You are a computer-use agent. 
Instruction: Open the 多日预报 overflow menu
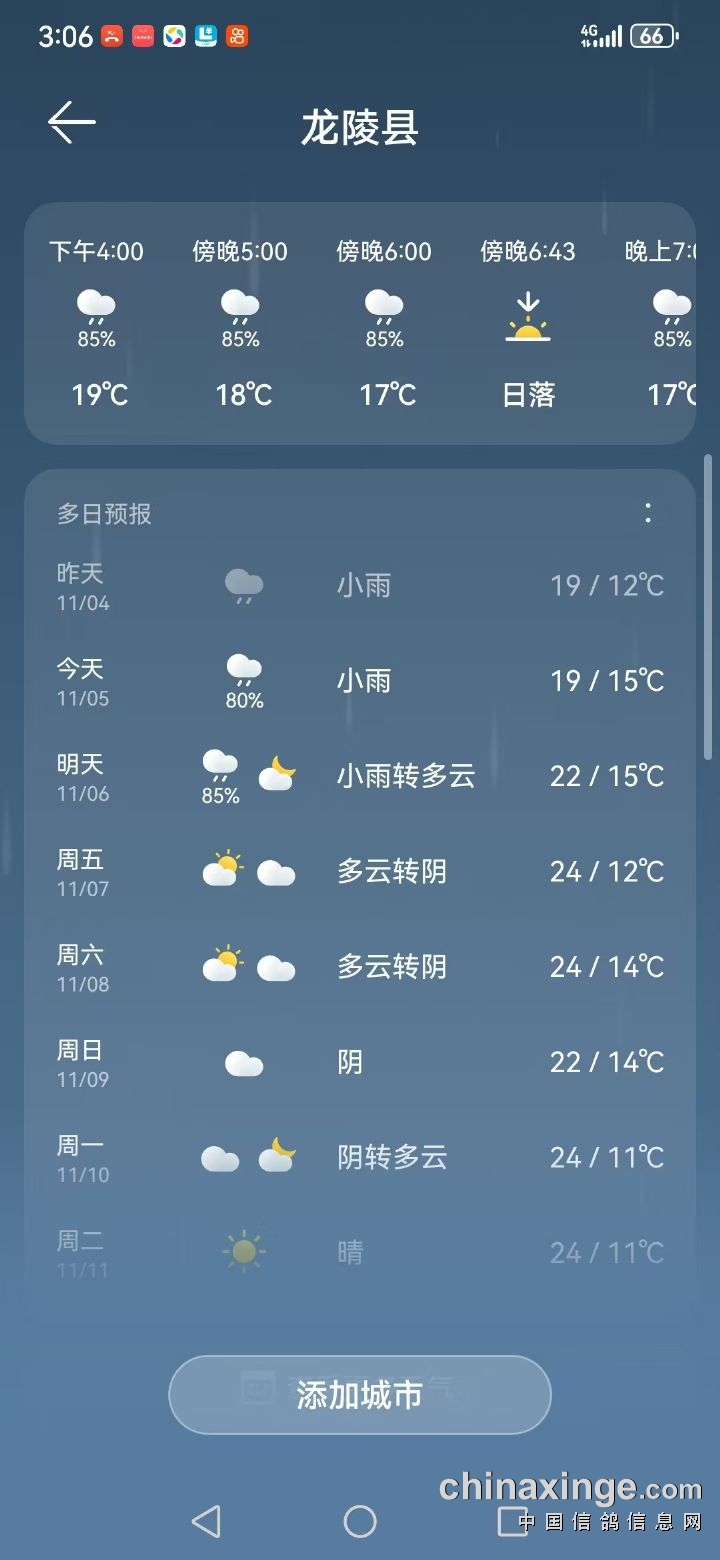[648, 513]
